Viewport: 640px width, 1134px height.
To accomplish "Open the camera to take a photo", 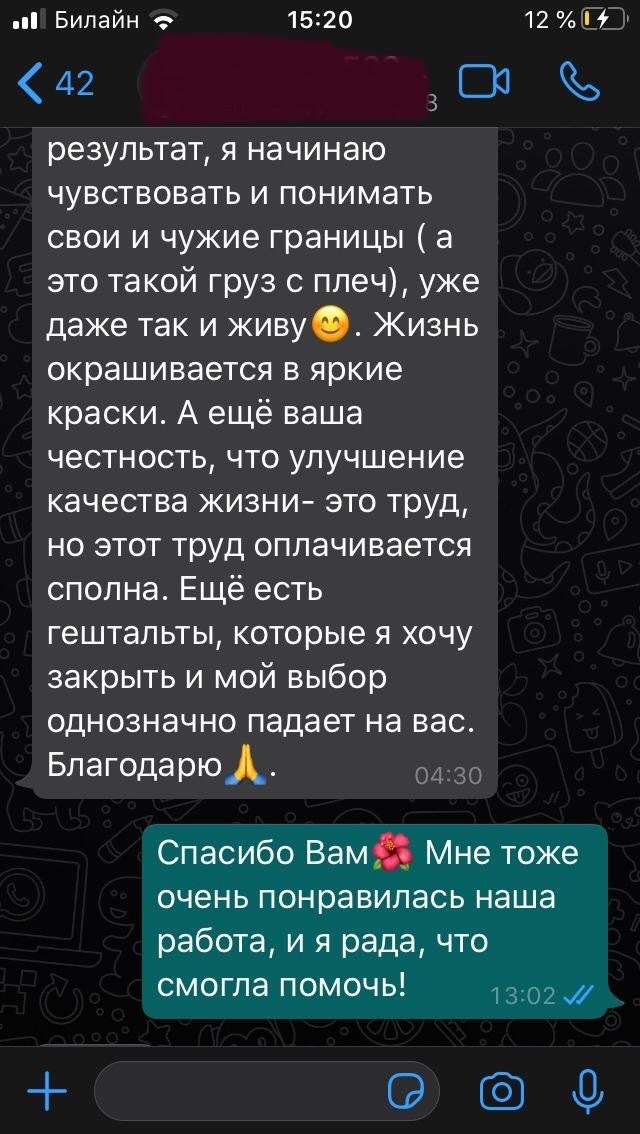I will pos(501,1089).
